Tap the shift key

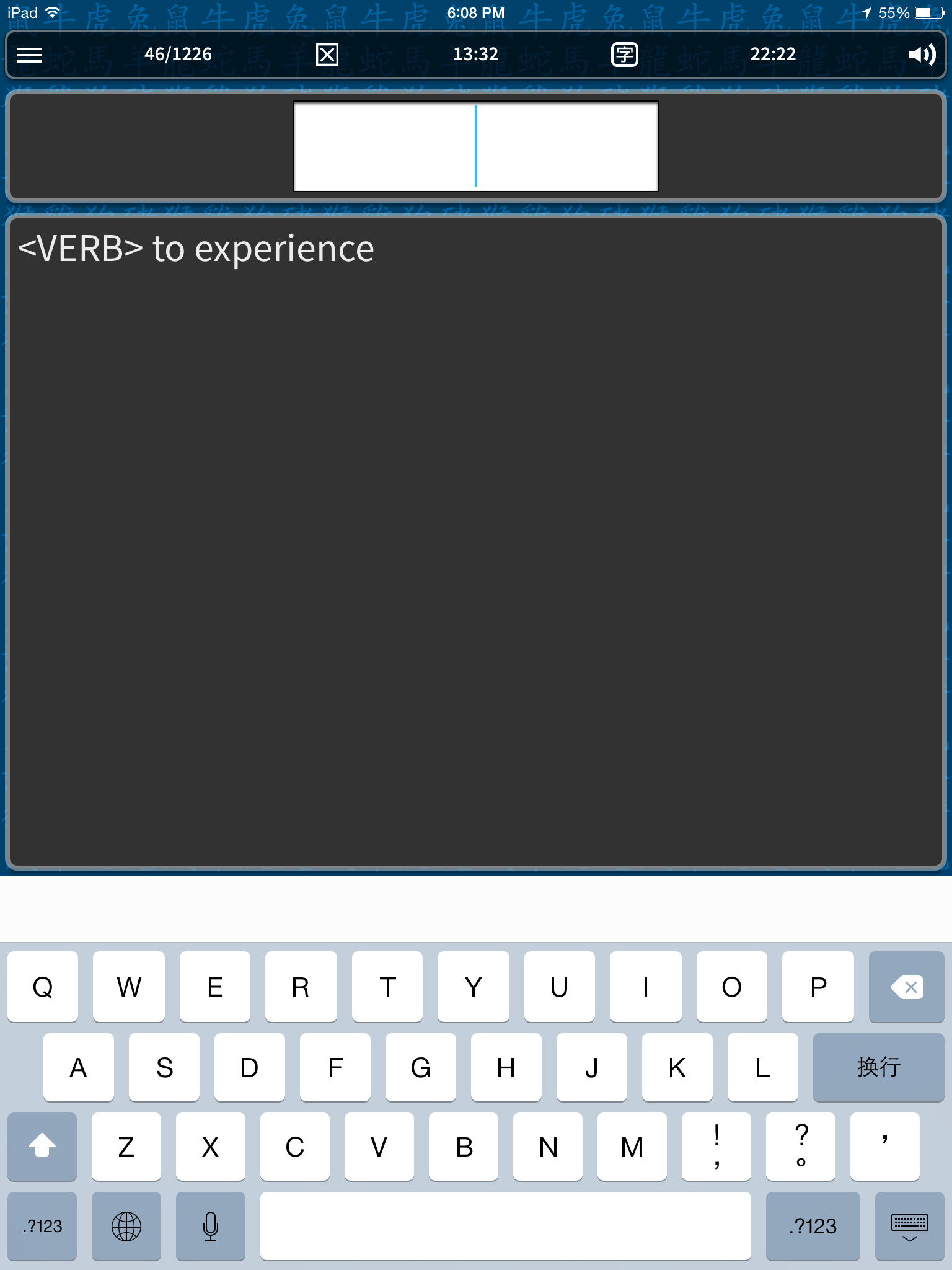(42, 1147)
